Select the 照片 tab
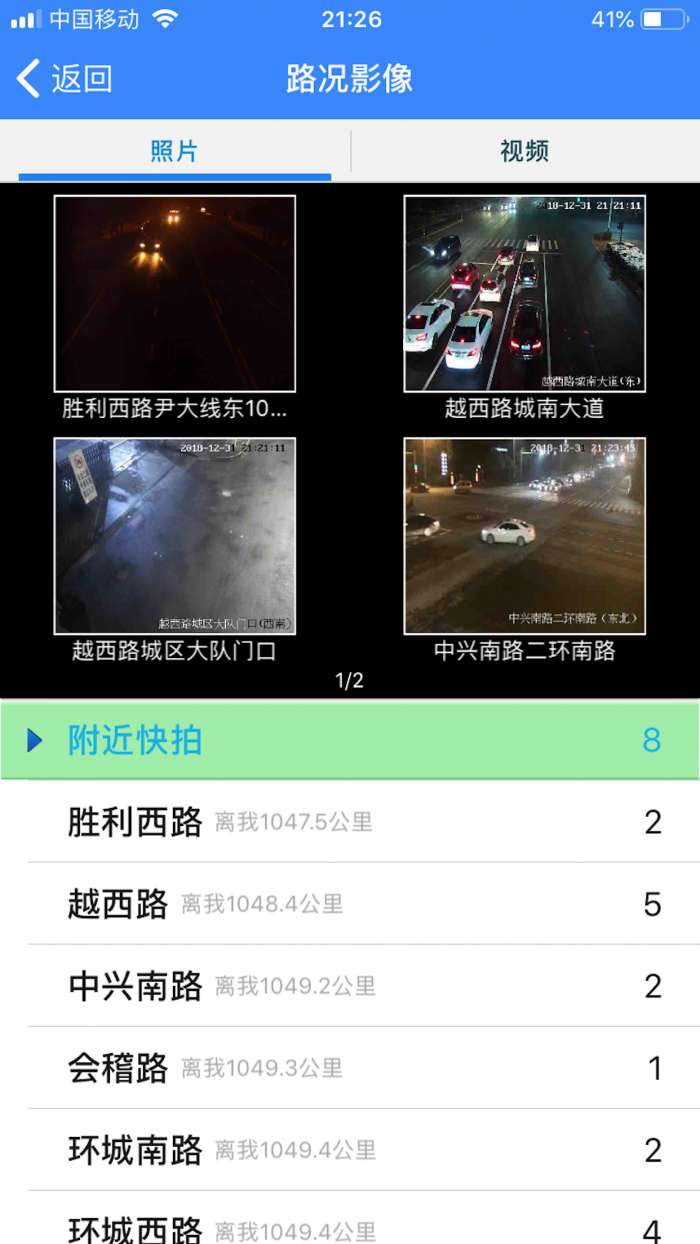The height and width of the screenshot is (1244, 700). tap(174, 151)
